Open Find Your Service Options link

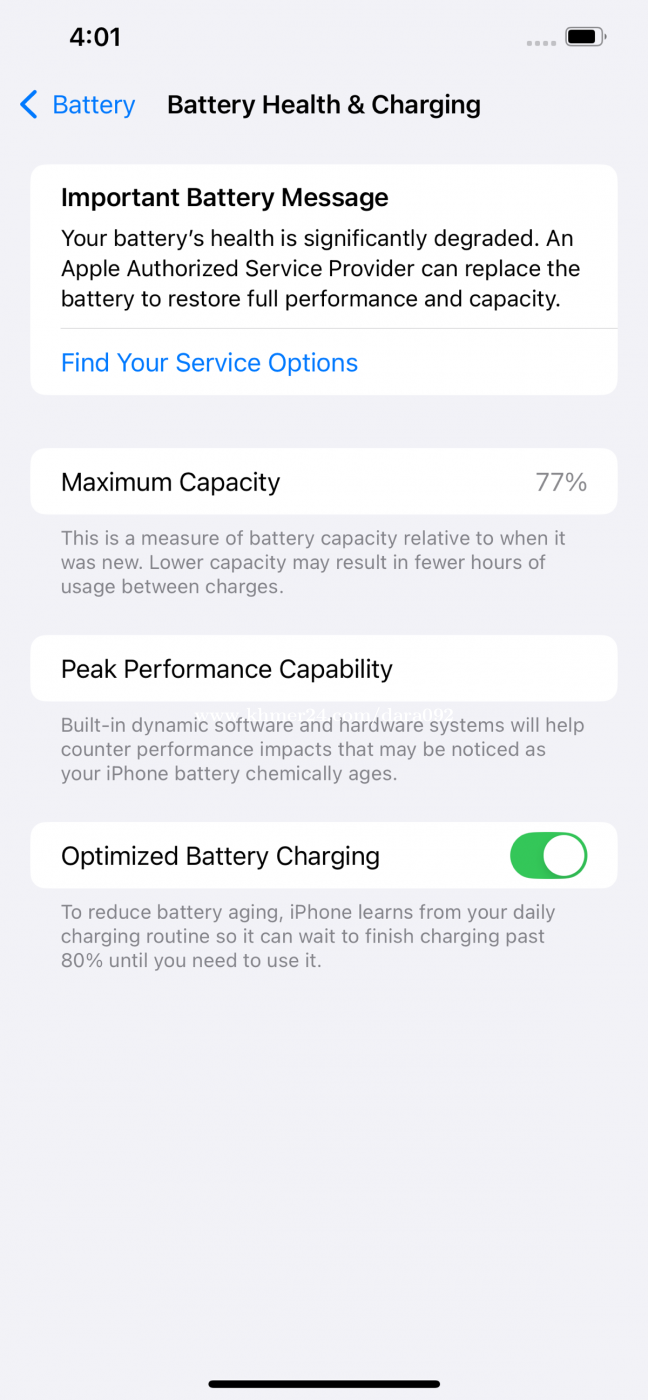pos(209,362)
